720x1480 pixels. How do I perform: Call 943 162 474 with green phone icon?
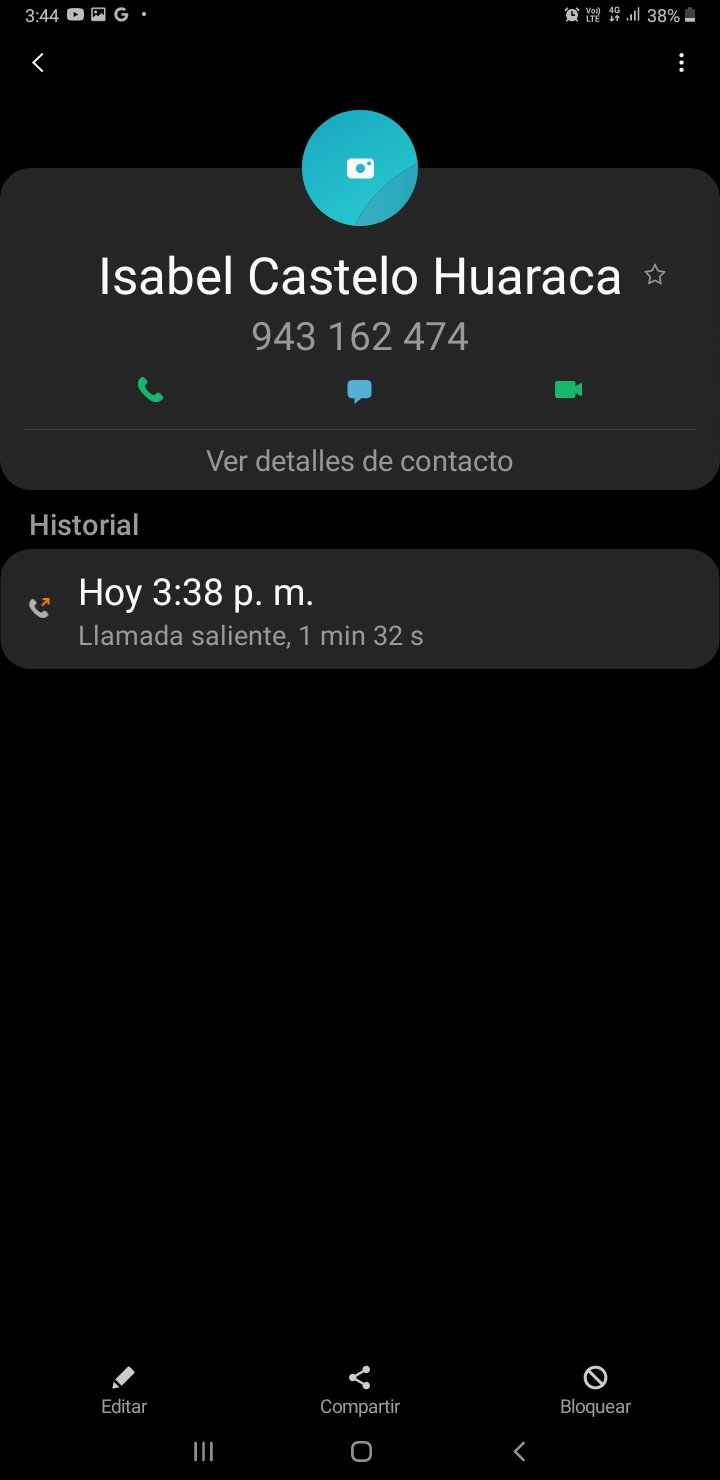click(150, 390)
